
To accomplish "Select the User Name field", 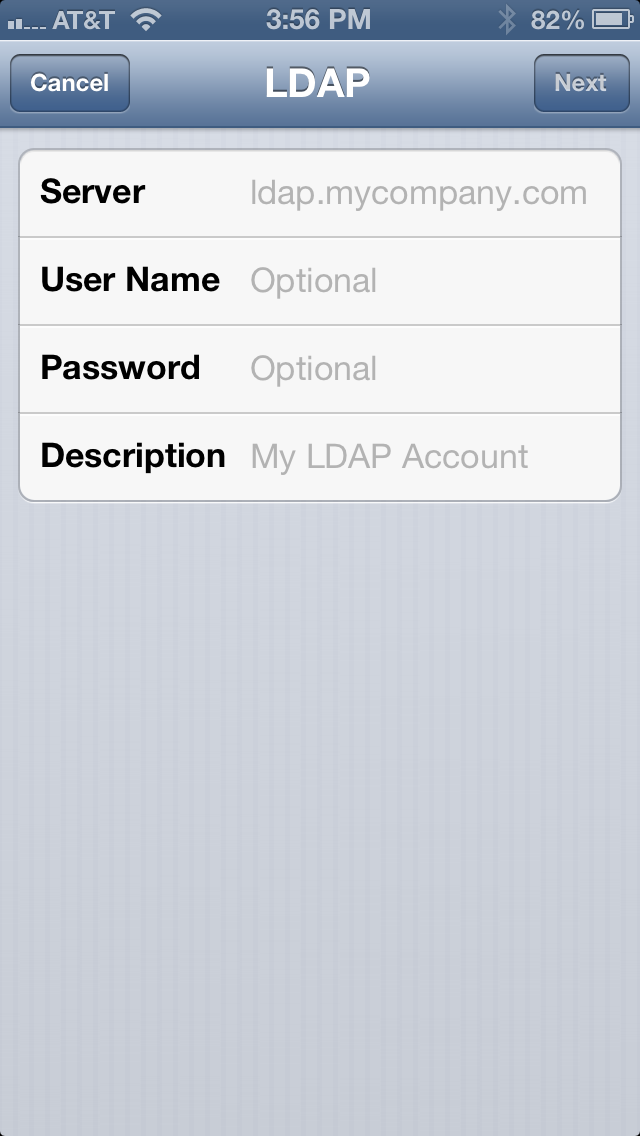I will 320,281.
